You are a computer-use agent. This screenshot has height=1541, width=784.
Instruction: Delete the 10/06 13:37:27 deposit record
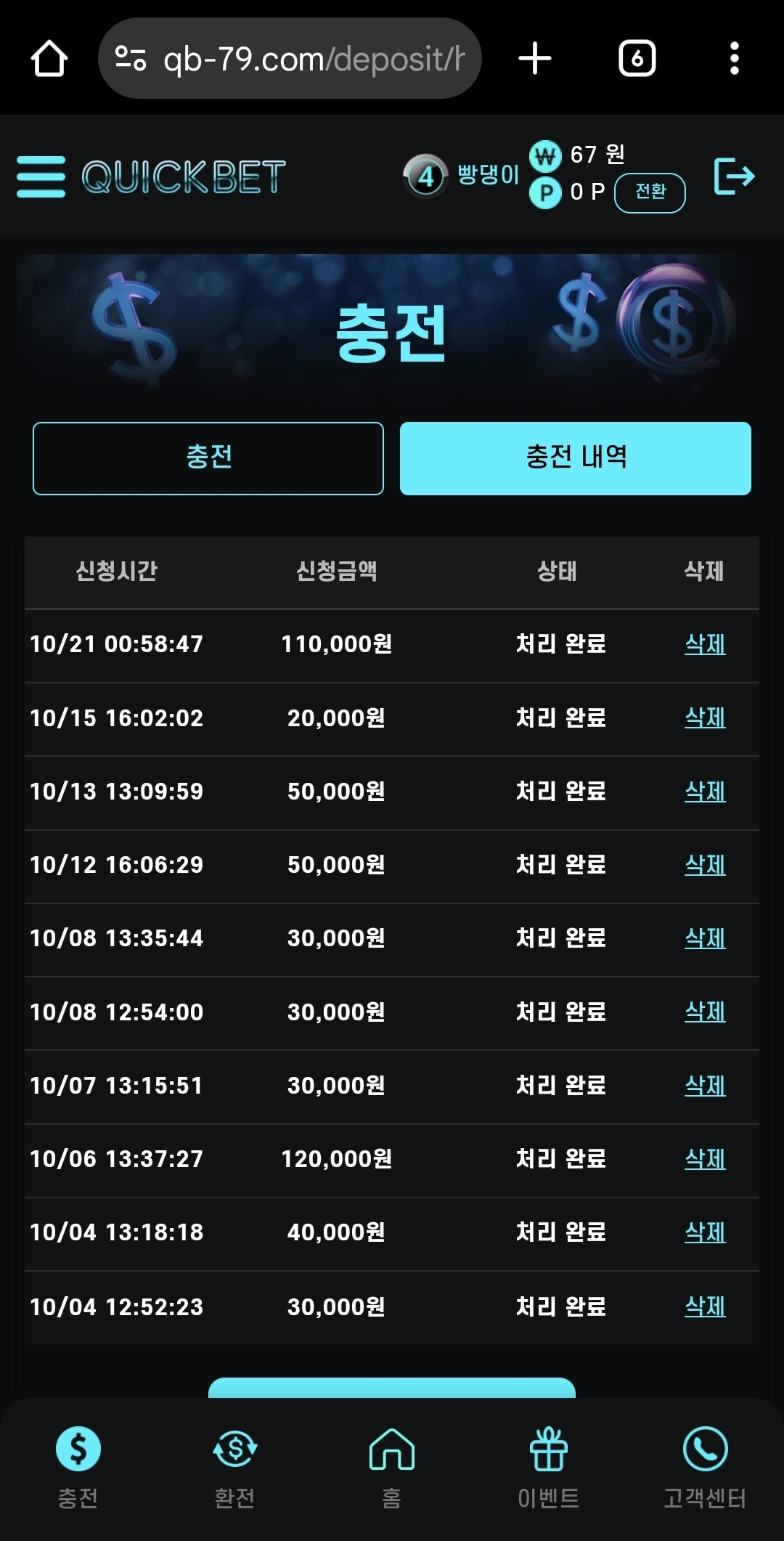pos(704,1159)
